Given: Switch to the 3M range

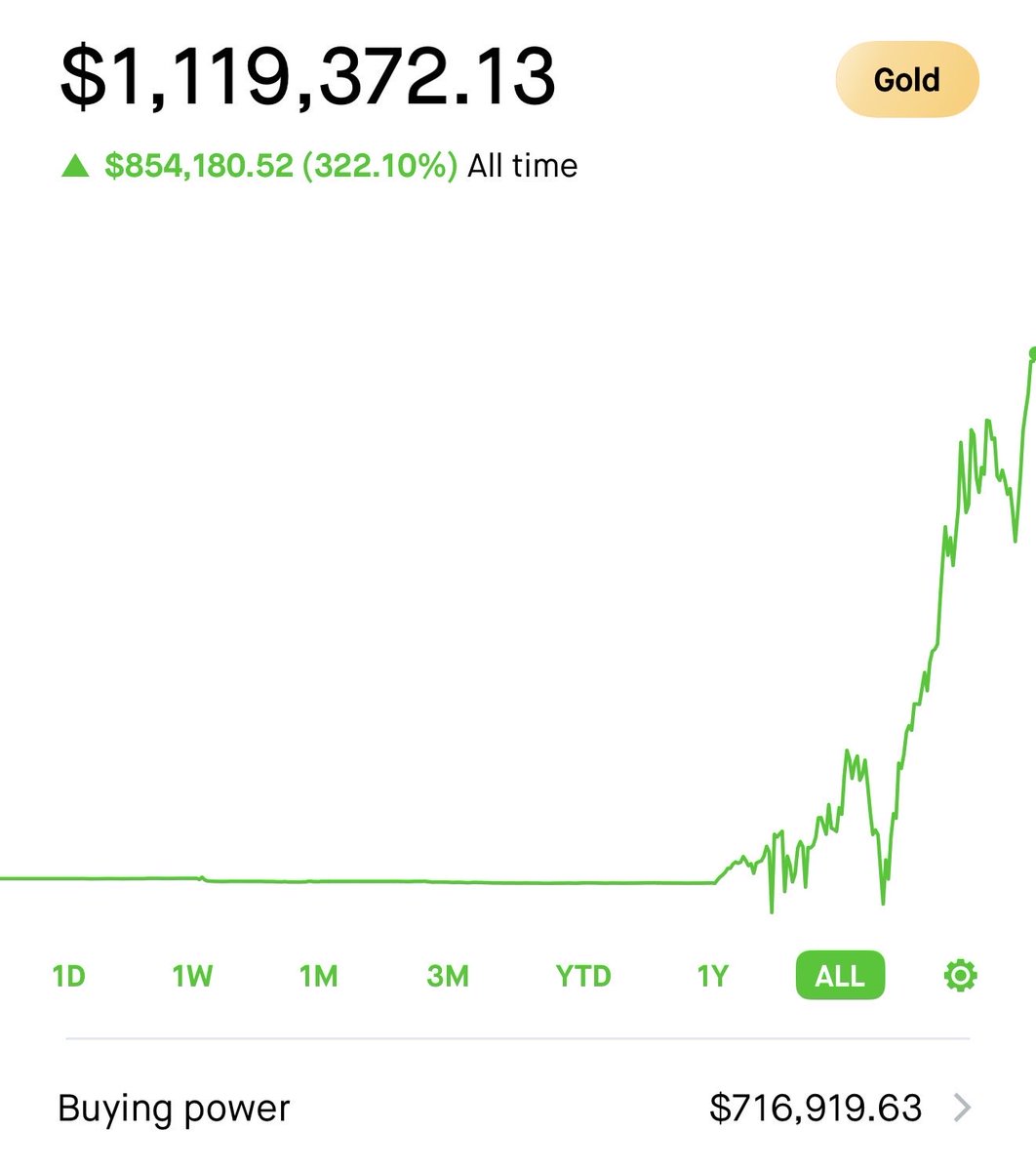Looking at the screenshot, I should coord(448,975).
